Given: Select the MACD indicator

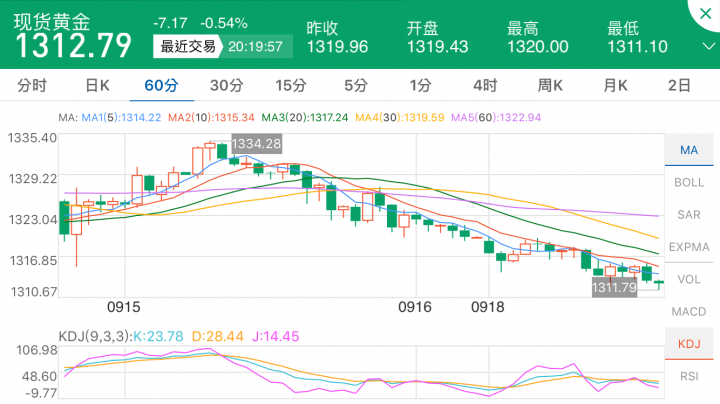Looking at the screenshot, I should 689,311.
